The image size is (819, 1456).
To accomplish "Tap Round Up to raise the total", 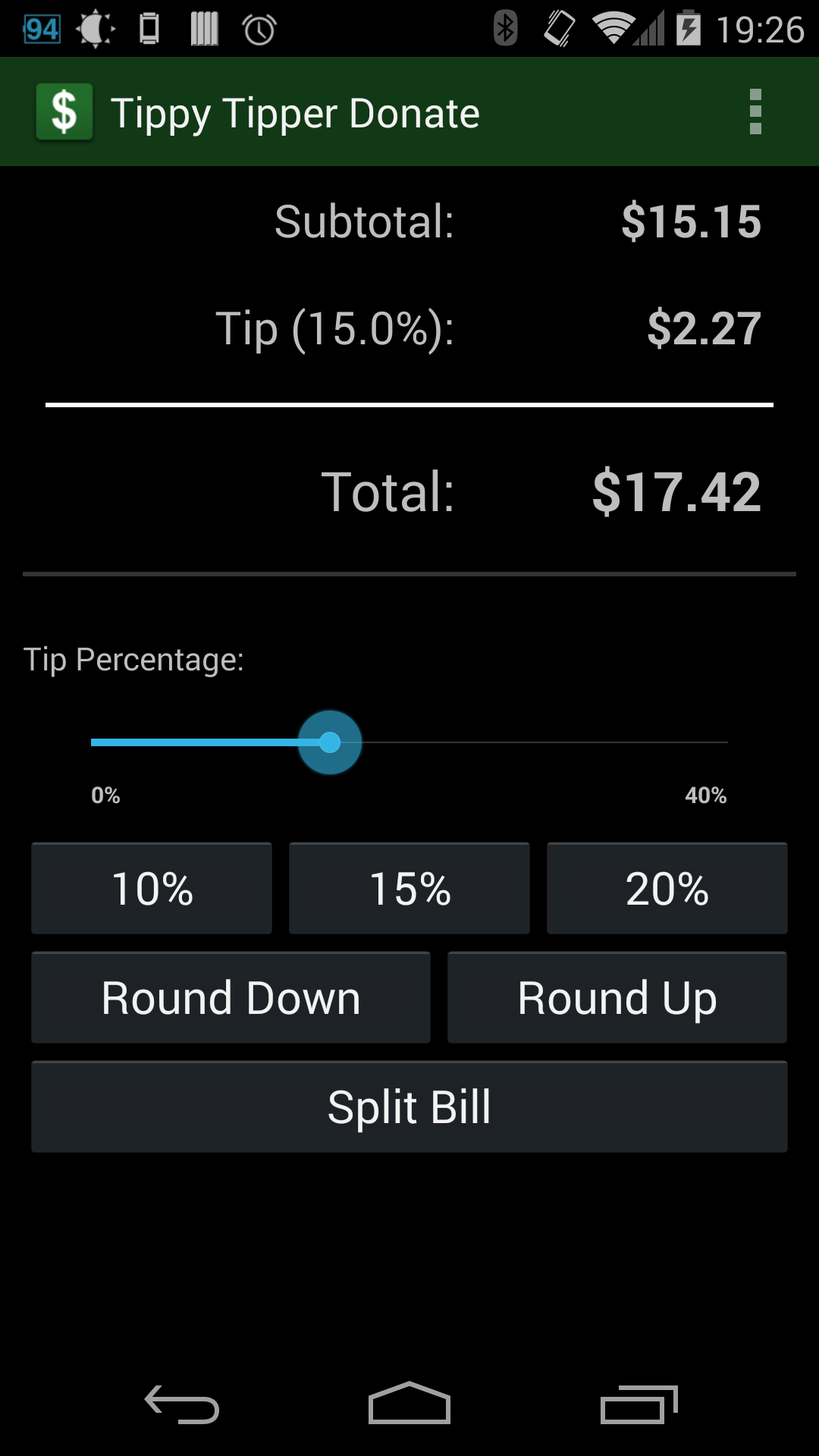I will 617,997.
